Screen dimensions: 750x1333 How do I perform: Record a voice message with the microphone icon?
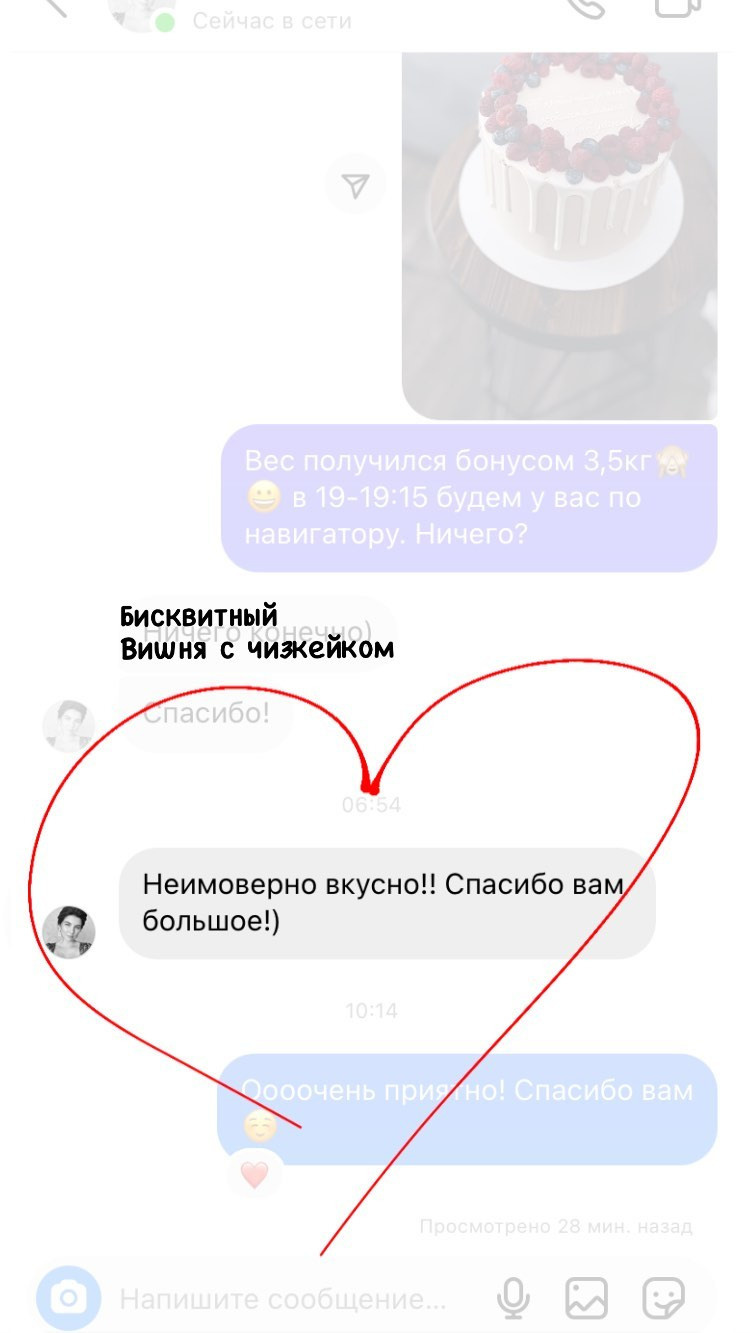coord(512,1295)
